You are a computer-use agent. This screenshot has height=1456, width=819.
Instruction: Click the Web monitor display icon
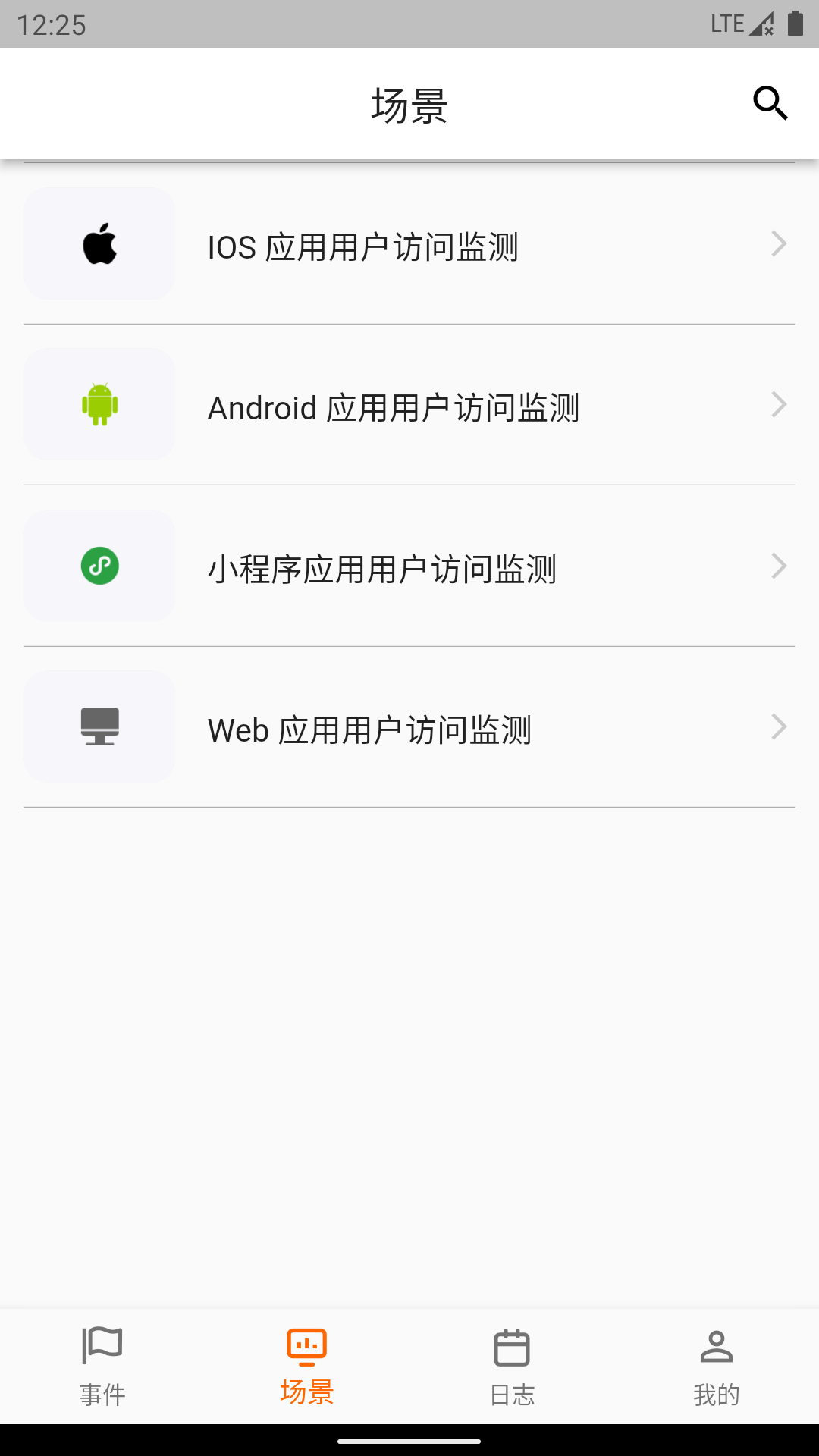click(x=99, y=726)
